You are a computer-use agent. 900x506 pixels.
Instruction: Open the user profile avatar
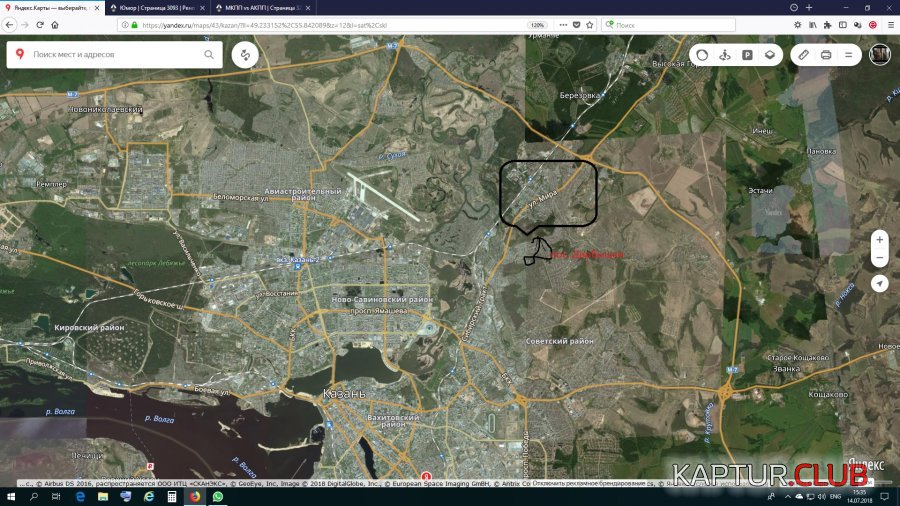point(879,55)
